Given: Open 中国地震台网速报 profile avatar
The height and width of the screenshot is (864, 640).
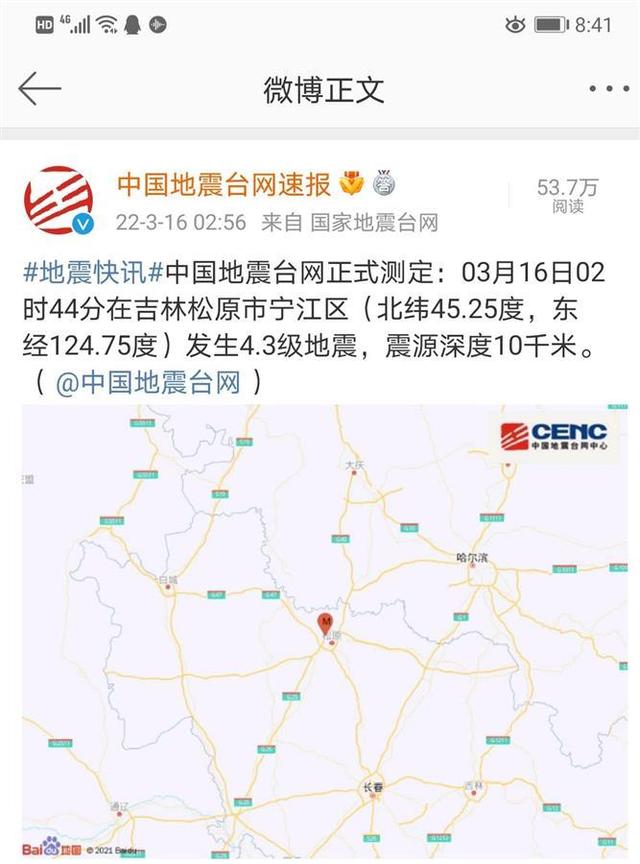Looking at the screenshot, I should pos(59,201).
